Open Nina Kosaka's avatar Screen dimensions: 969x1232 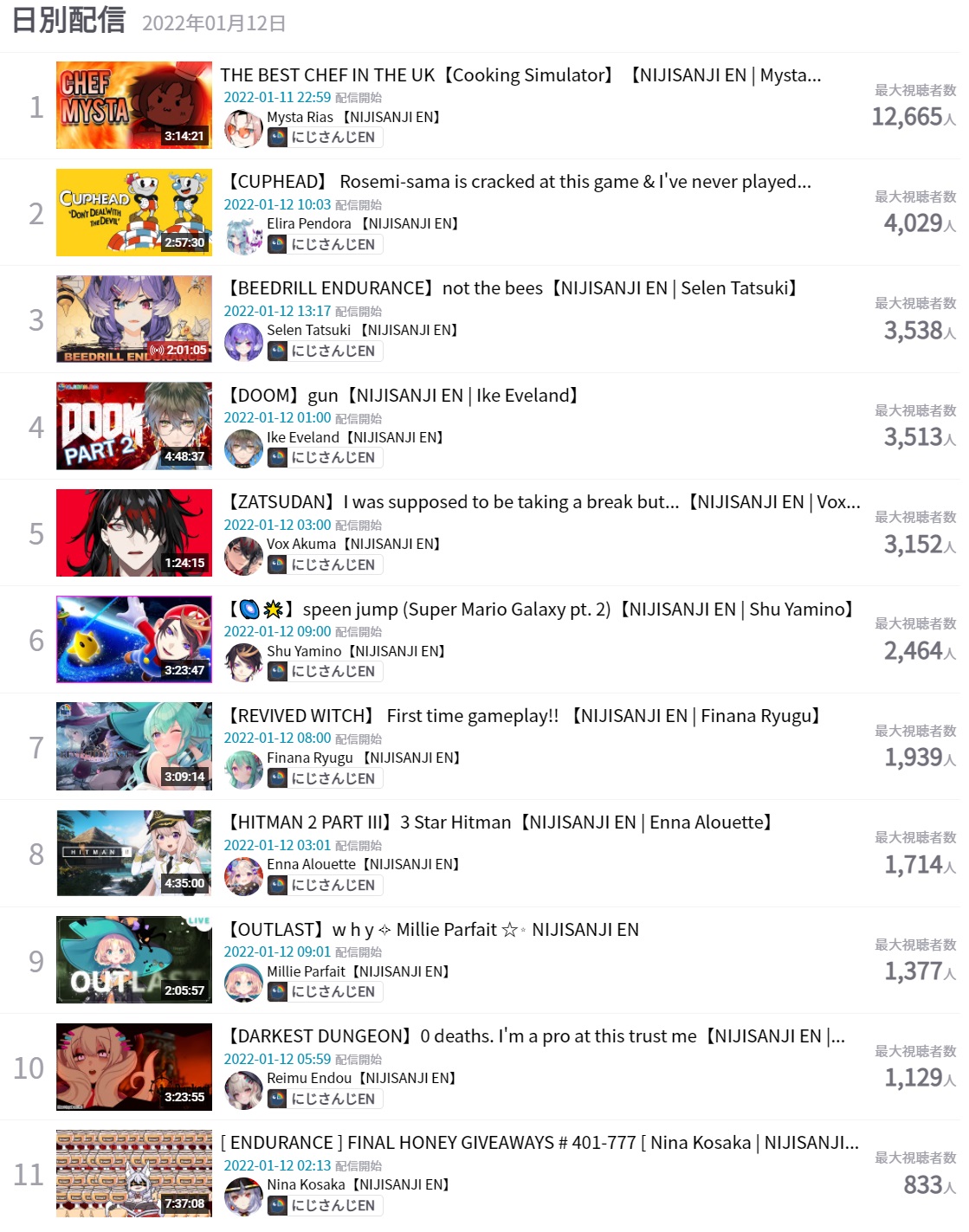click(x=243, y=1197)
